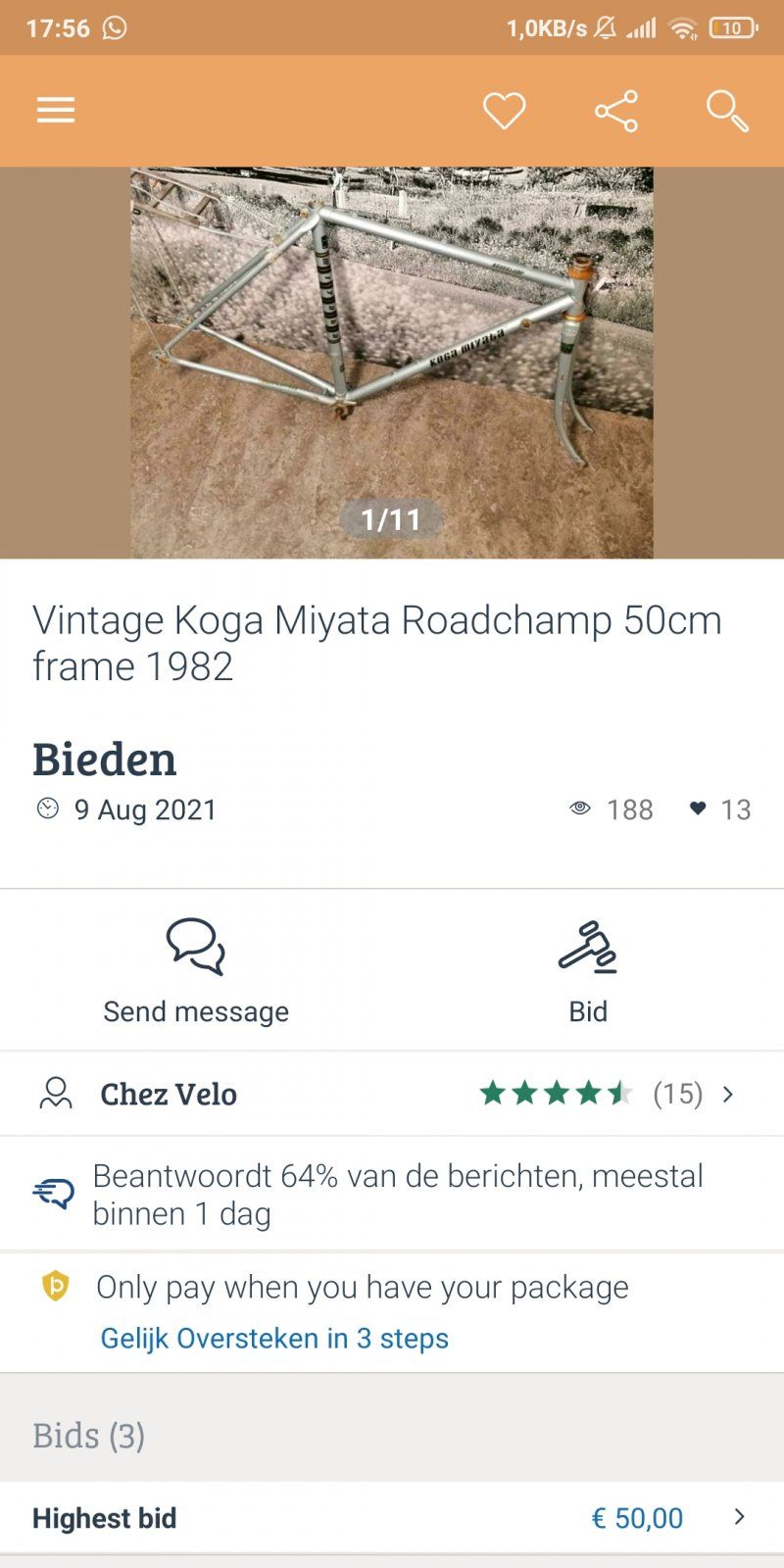784x1568 pixels.
Task: Open the search magnifier
Action: coord(727,111)
